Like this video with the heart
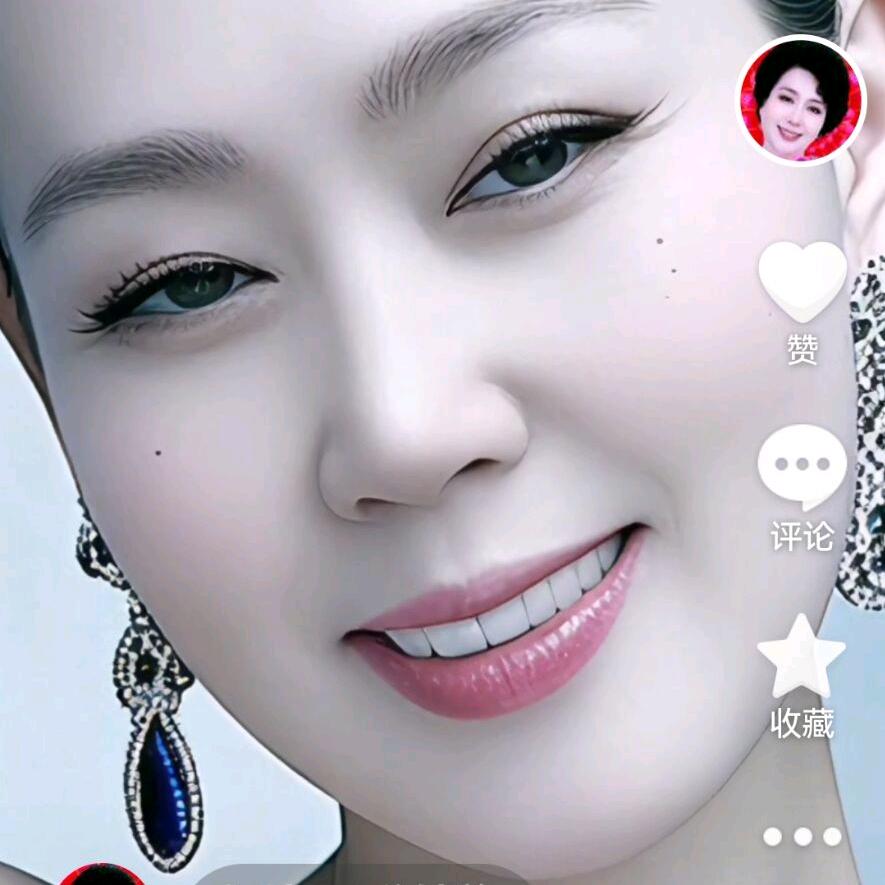 pyautogui.click(x=801, y=281)
